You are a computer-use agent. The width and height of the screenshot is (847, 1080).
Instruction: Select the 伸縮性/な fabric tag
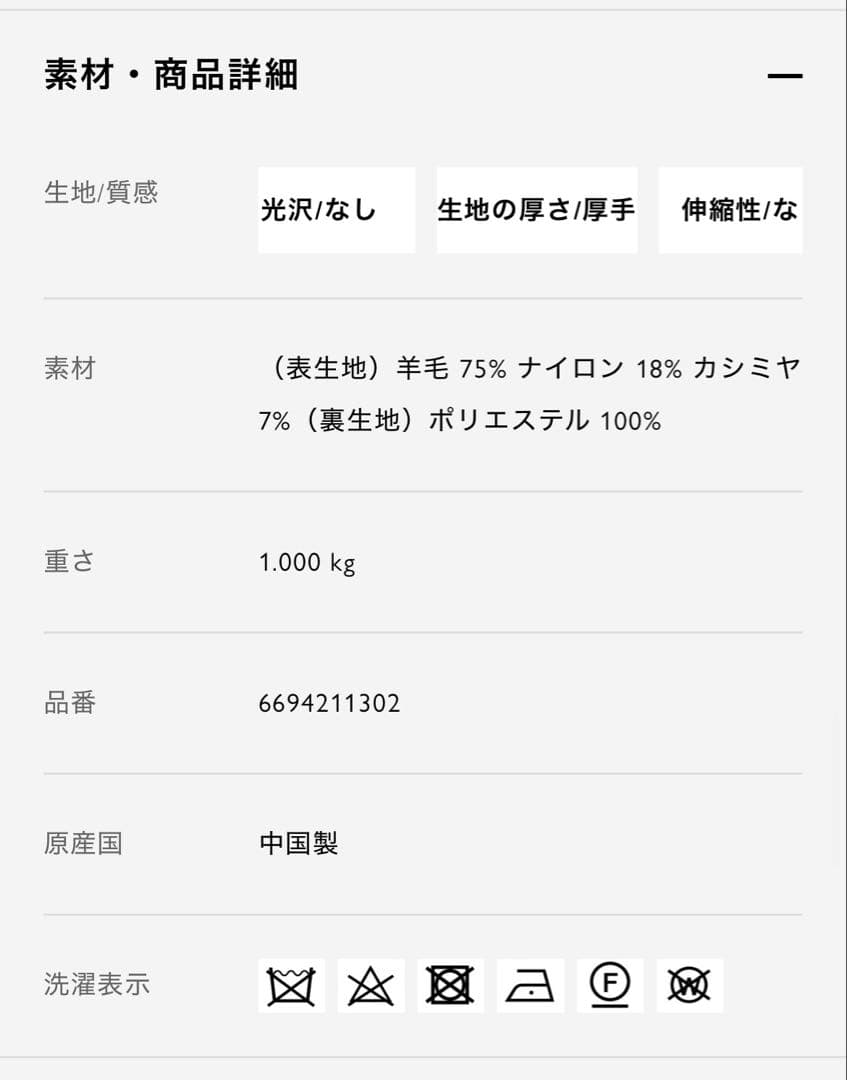click(730, 210)
